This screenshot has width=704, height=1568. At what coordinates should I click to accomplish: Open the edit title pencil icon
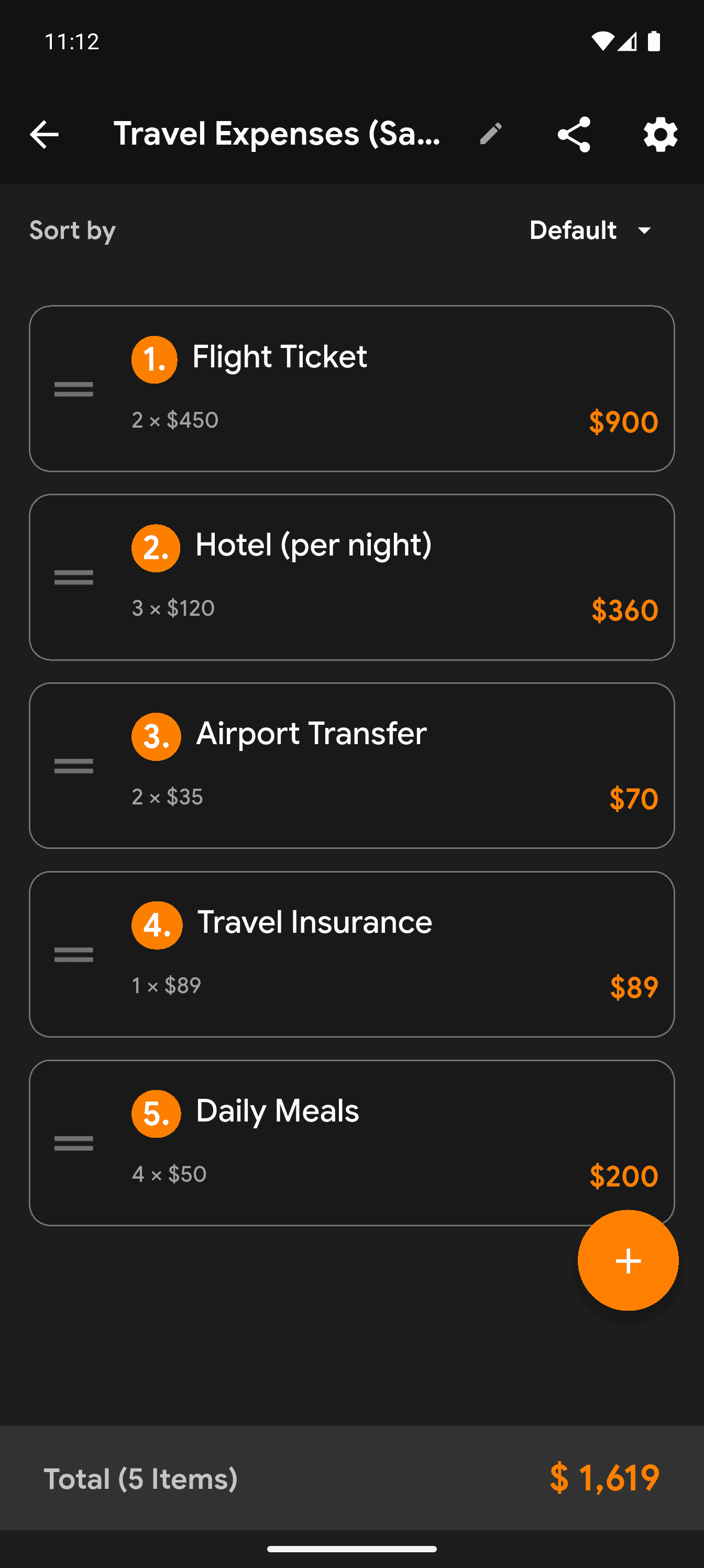click(490, 135)
